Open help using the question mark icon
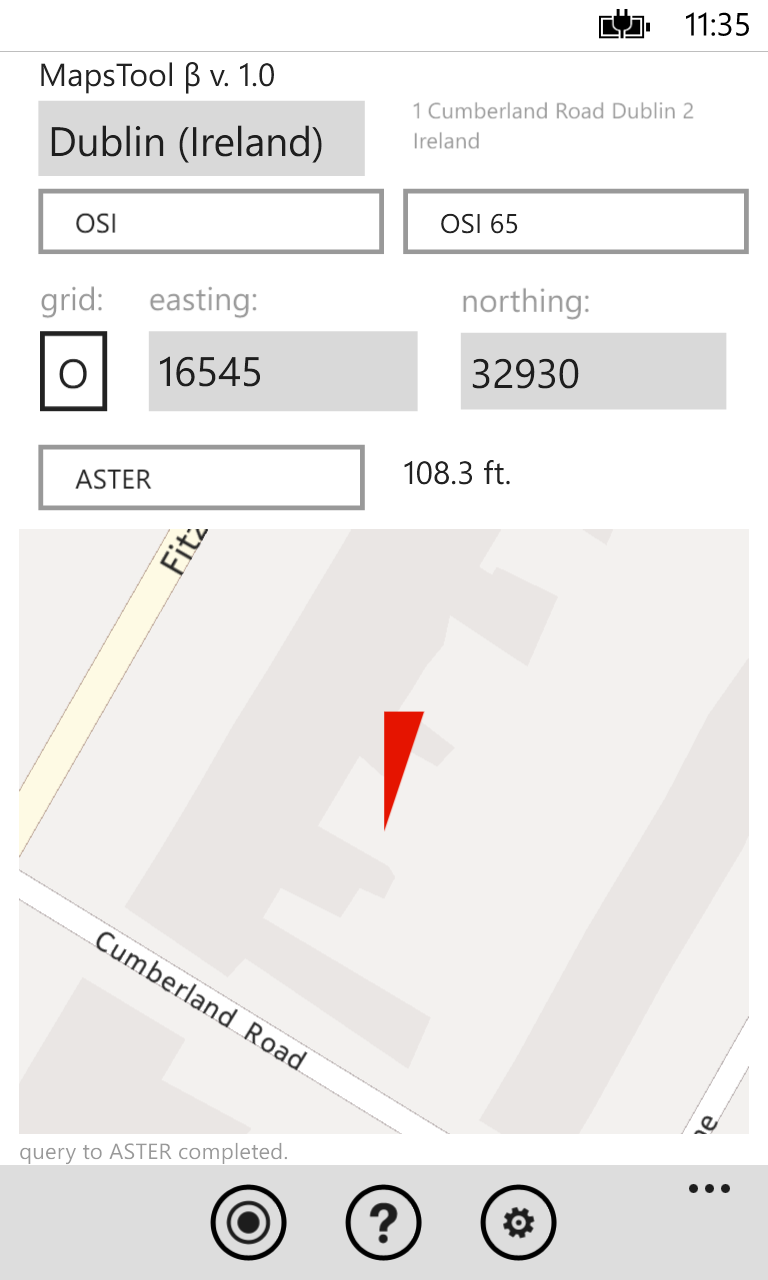The image size is (768, 1280). tap(383, 1222)
